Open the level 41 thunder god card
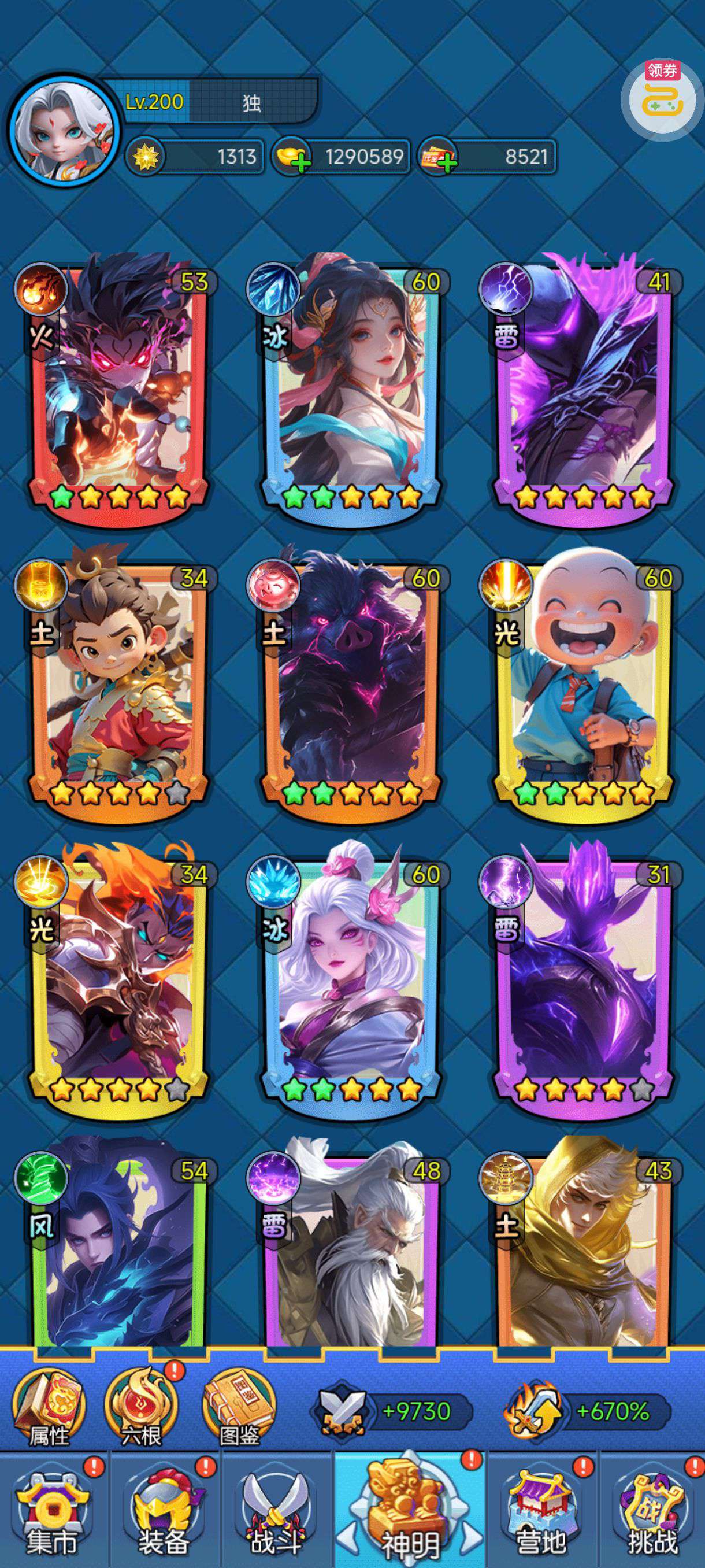Viewport: 705px width, 1568px height. pos(584,390)
